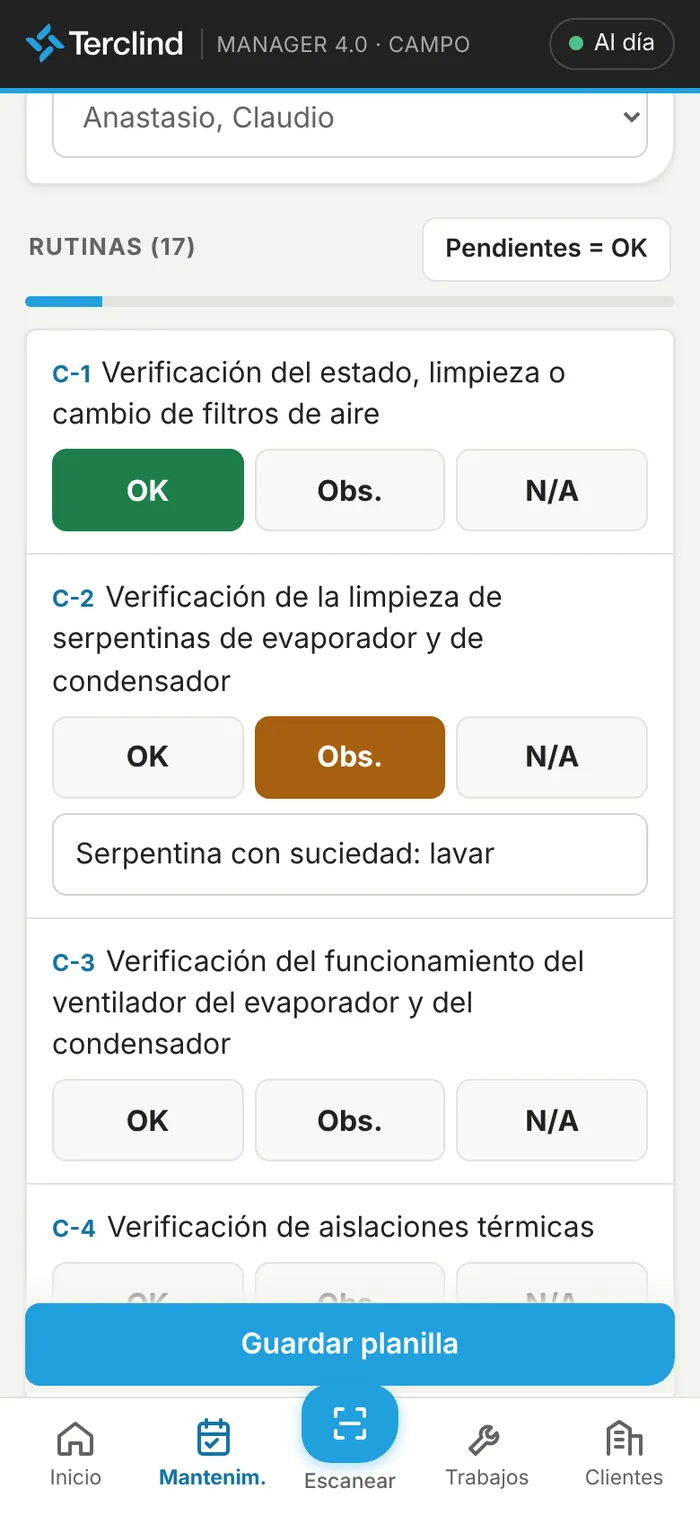Image resolution: width=700 pixels, height=1515 pixels.
Task: Set C-1 air filters to N/A
Action: 552,490
